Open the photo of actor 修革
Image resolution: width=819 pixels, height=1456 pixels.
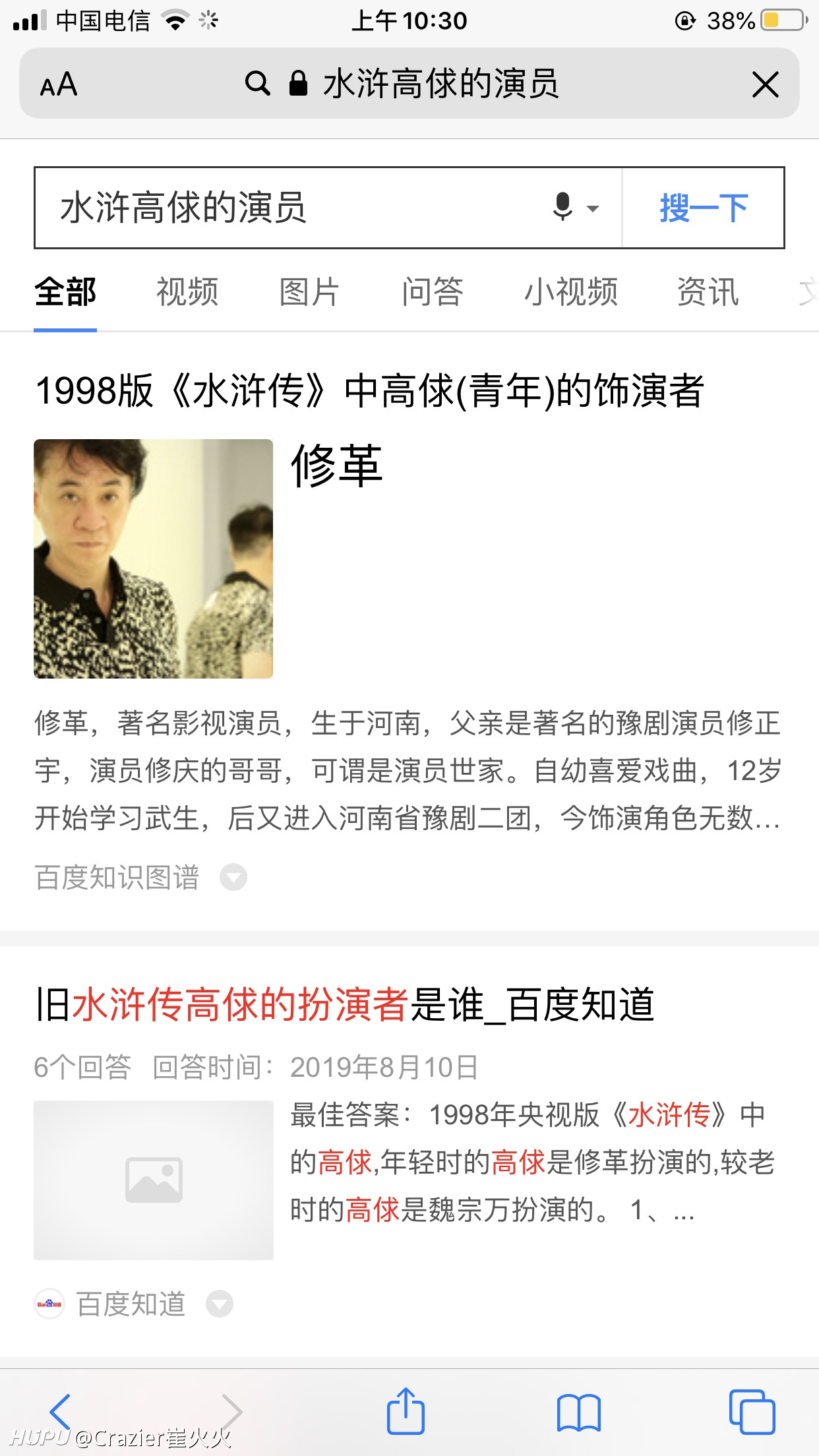click(x=154, y=559)
